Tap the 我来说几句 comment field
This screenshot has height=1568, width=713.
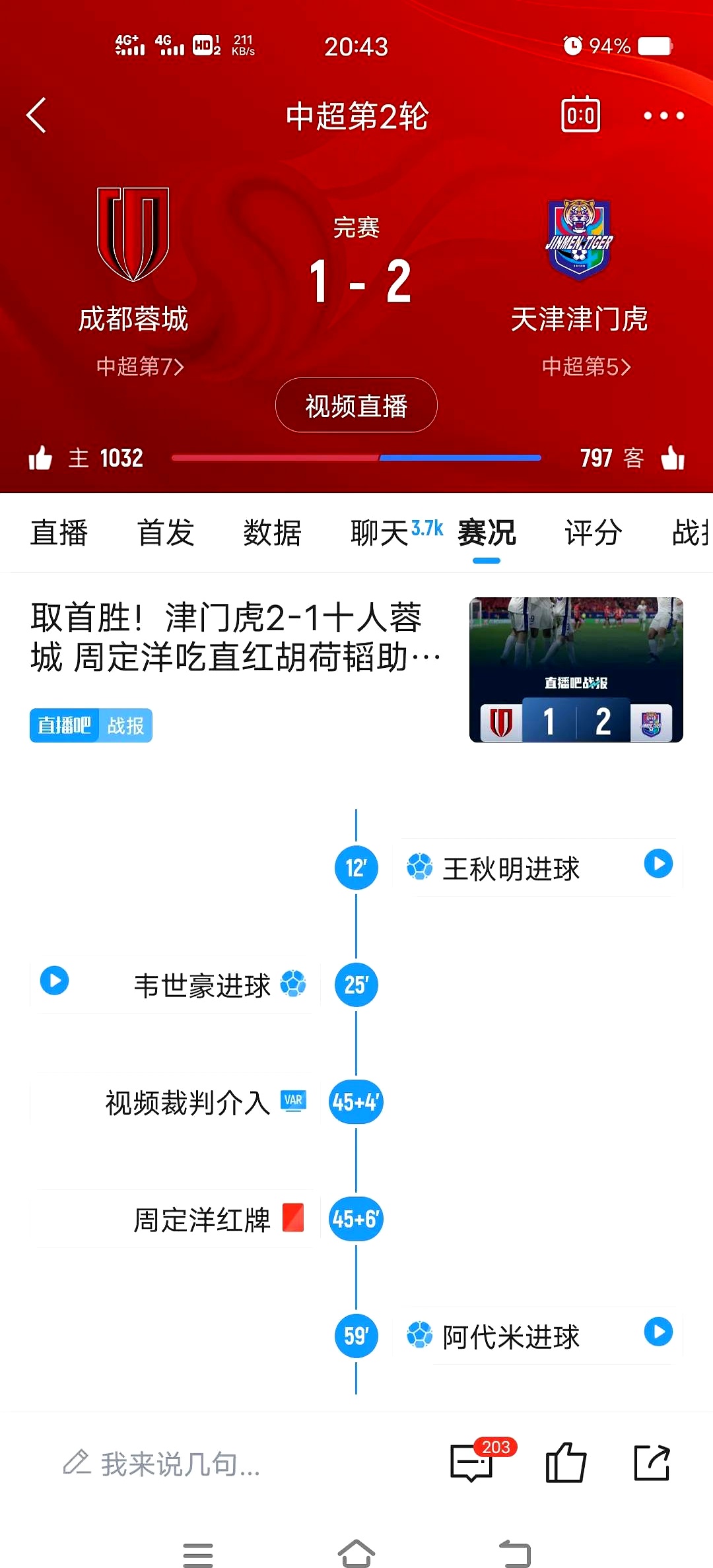tap(178, 1464)
